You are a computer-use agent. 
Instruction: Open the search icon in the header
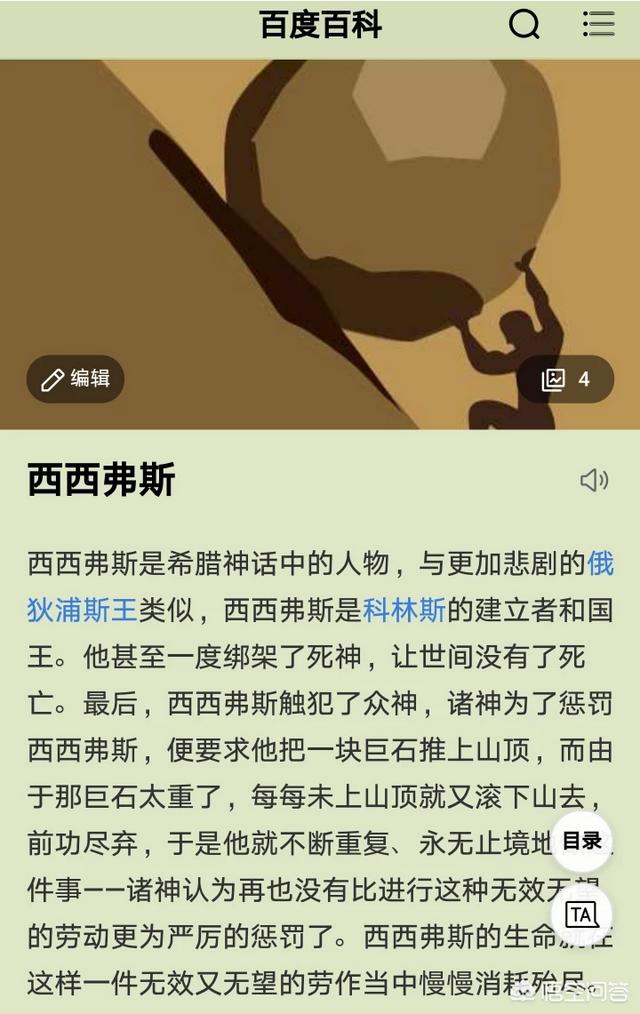(524, 24)
